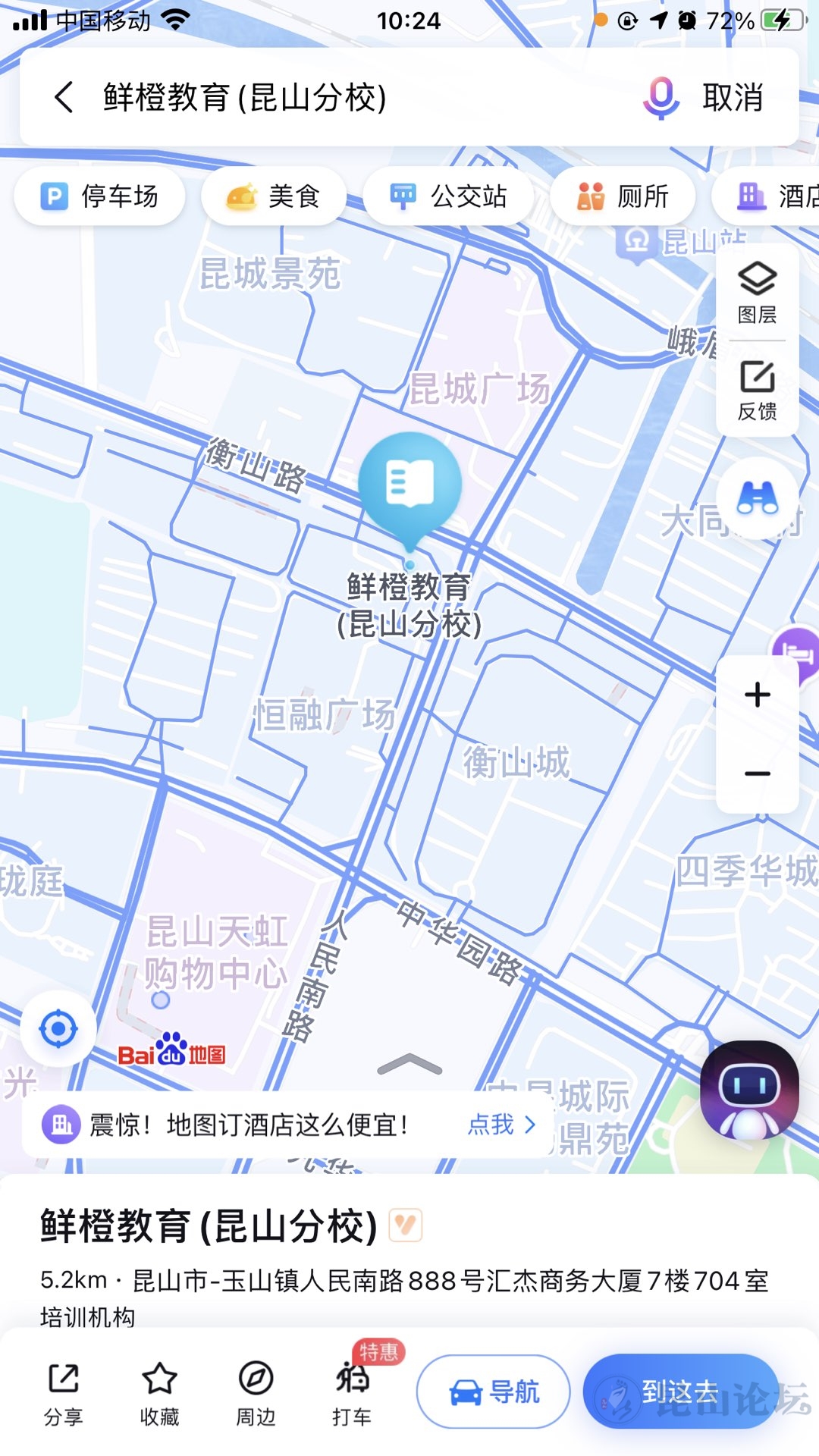Select the 美食 food chip
This screenshot has height=1456, width=819.
point(274,196)
